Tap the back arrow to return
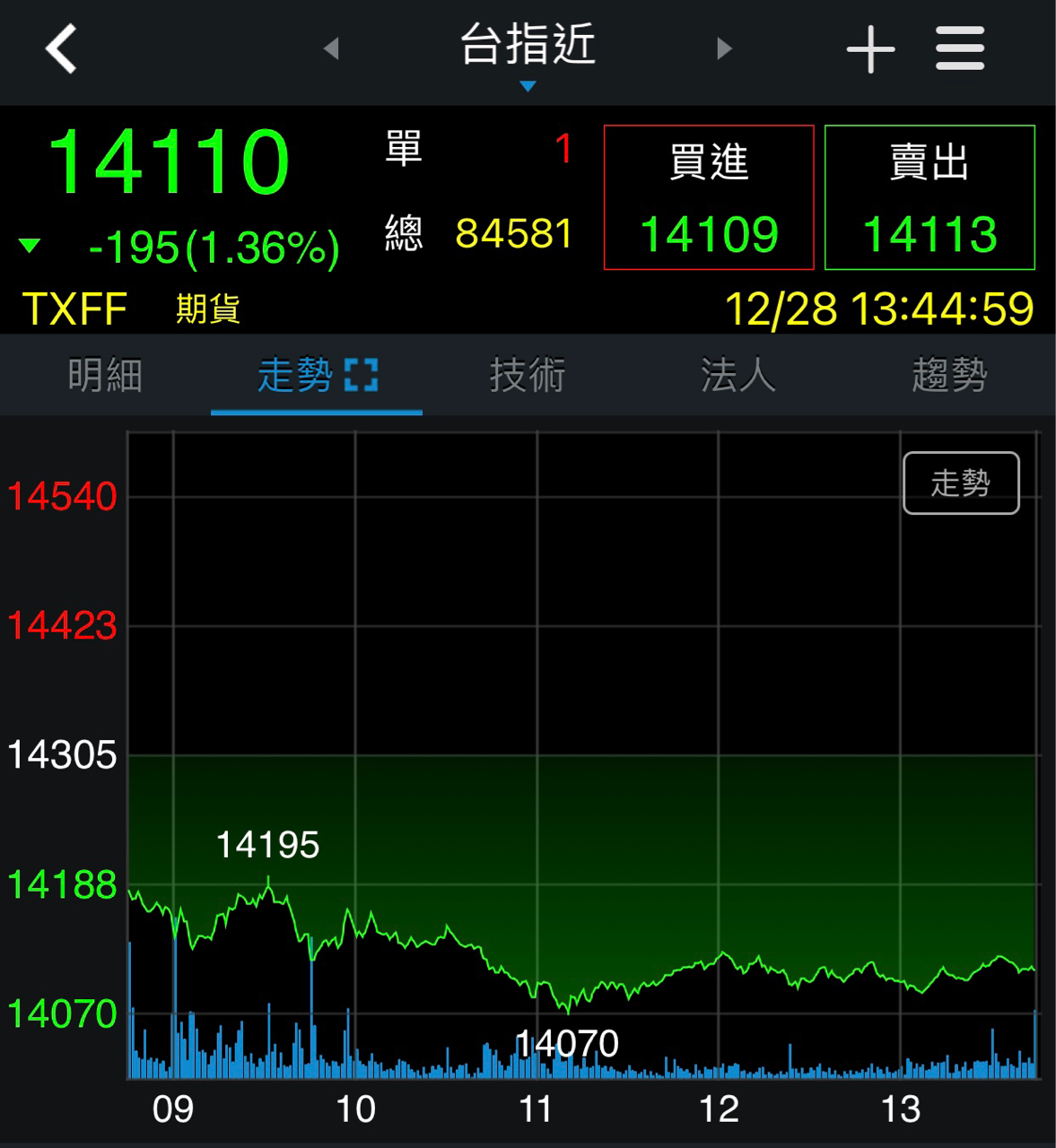This screenshot has height=1148, width=1056. pyautogui.click(x=59, y=48)
